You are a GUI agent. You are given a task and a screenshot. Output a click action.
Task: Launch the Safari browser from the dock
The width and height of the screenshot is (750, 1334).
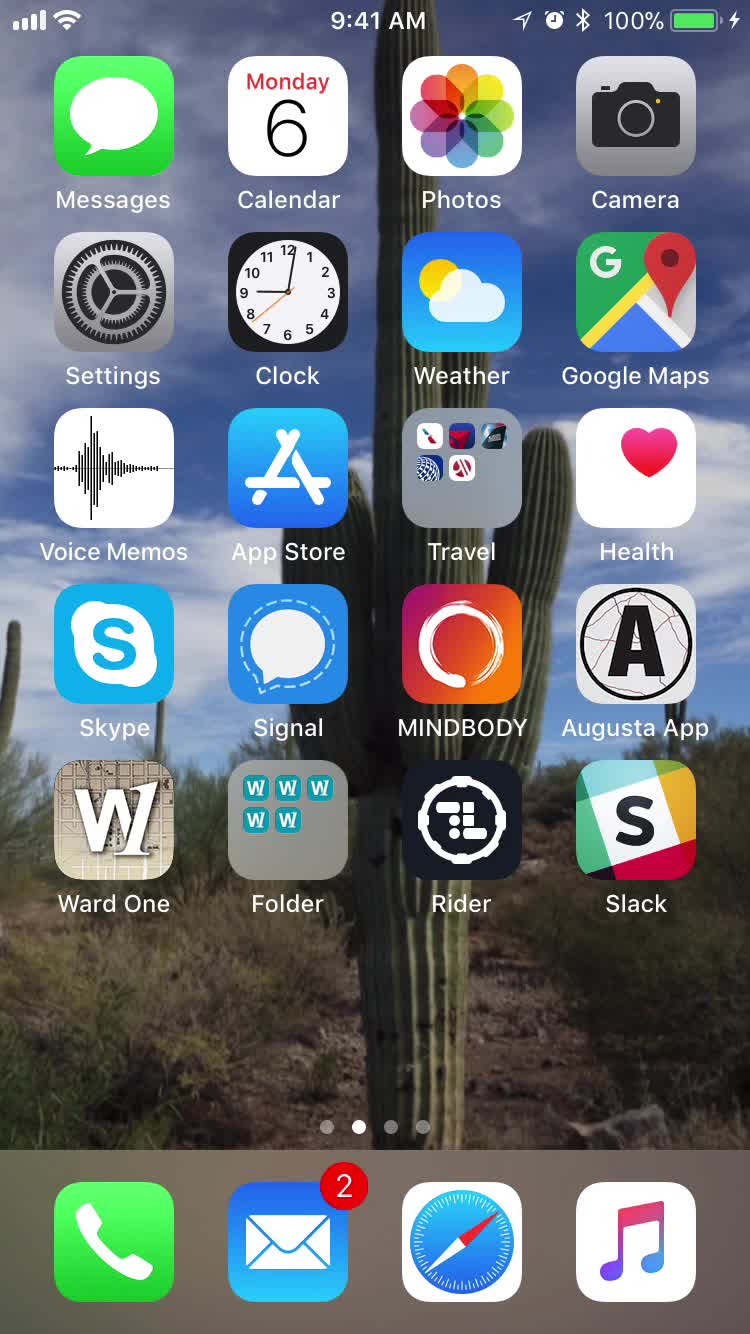461,1242
